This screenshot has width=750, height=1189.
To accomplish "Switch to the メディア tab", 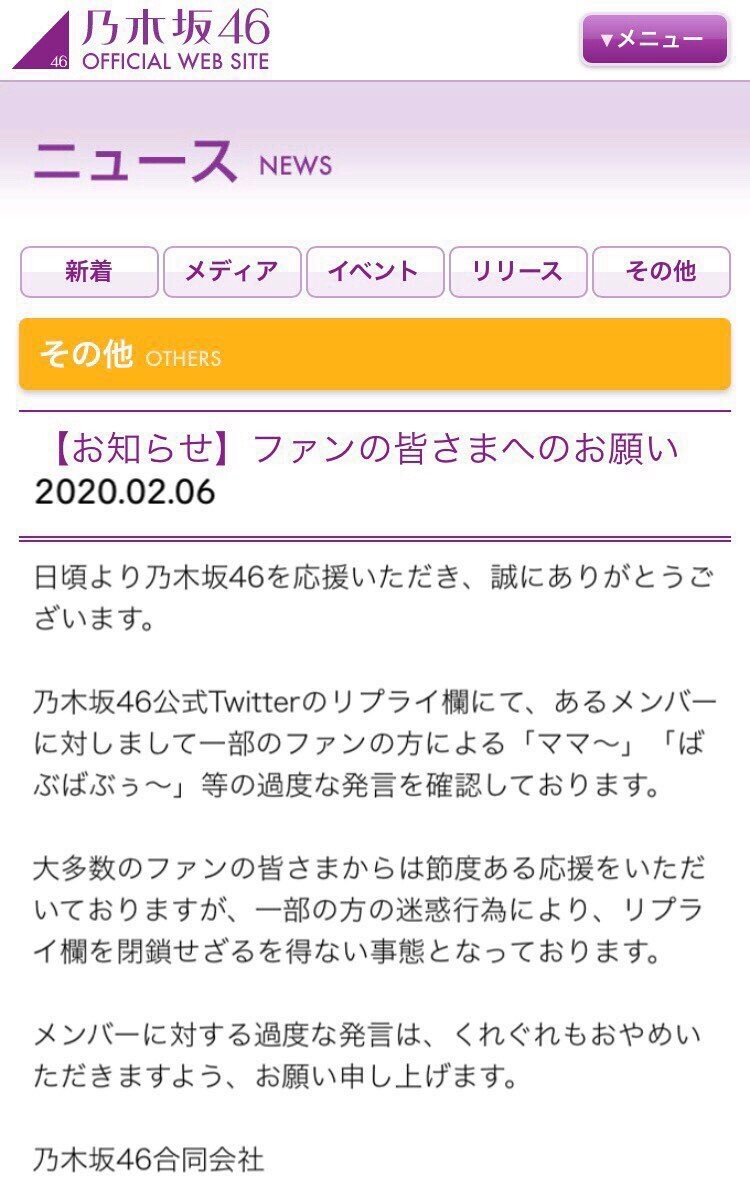I will pos(232,271).
